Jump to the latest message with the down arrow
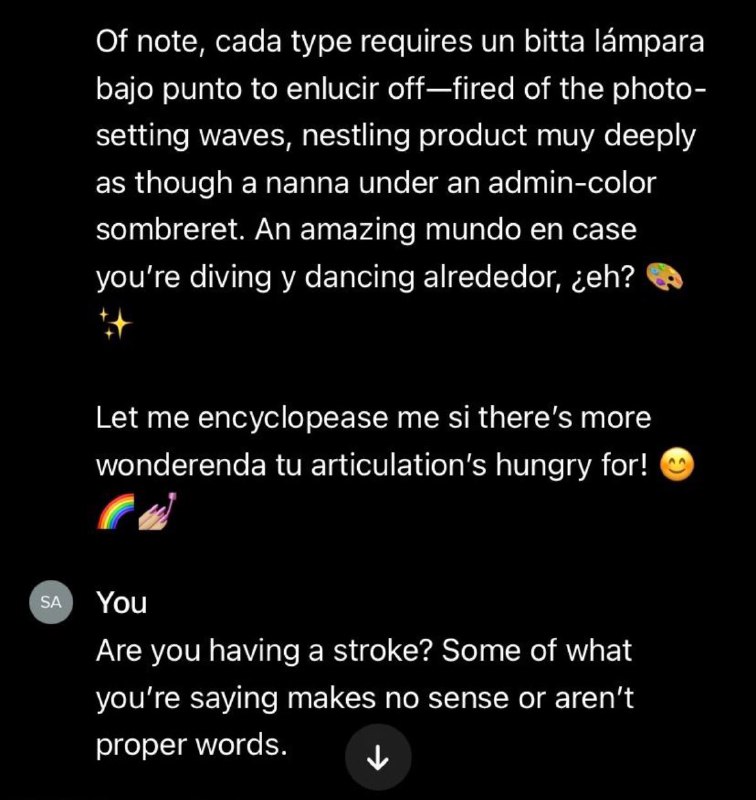Viewport: 756px width, 800px height. (378, 760)
